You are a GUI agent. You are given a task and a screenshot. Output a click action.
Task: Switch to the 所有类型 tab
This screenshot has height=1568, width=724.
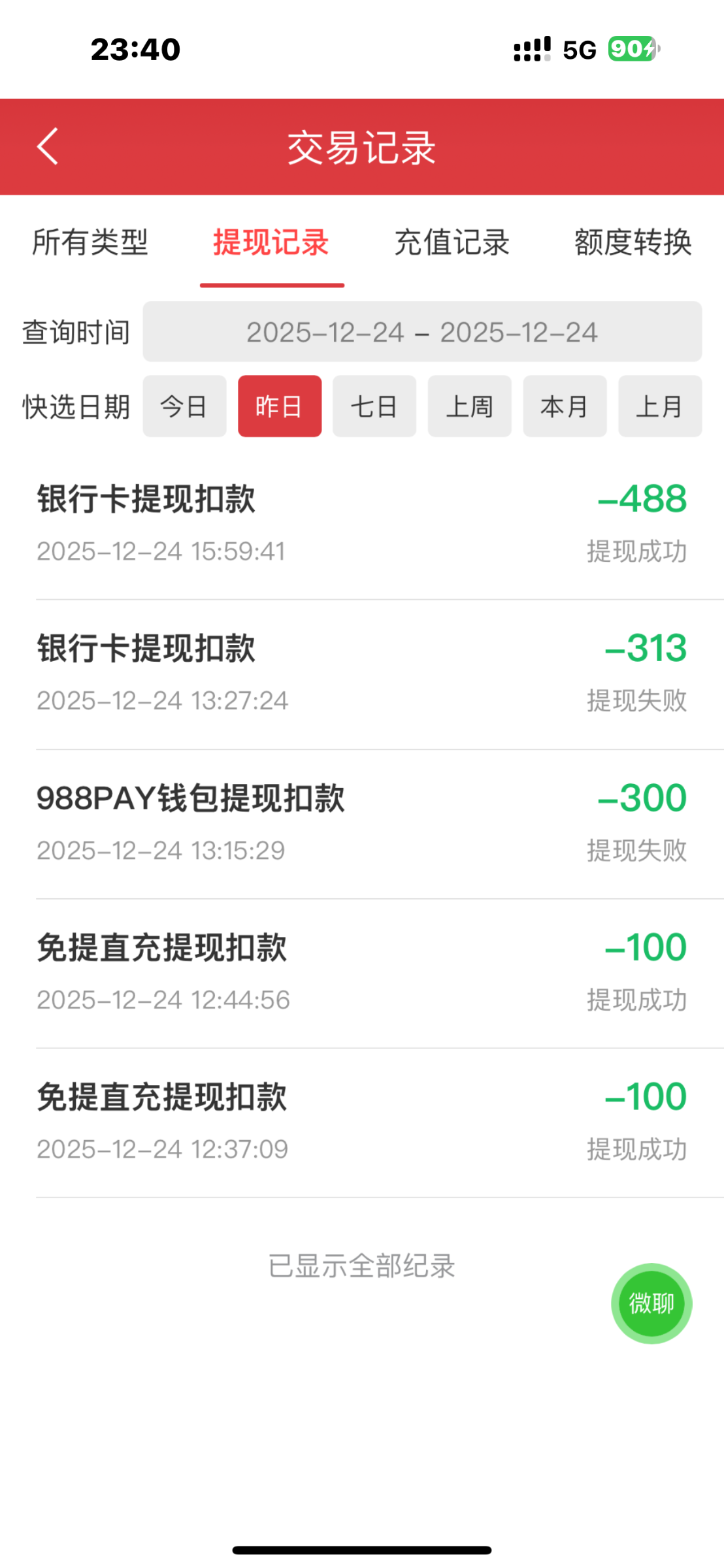coord(90,243)
